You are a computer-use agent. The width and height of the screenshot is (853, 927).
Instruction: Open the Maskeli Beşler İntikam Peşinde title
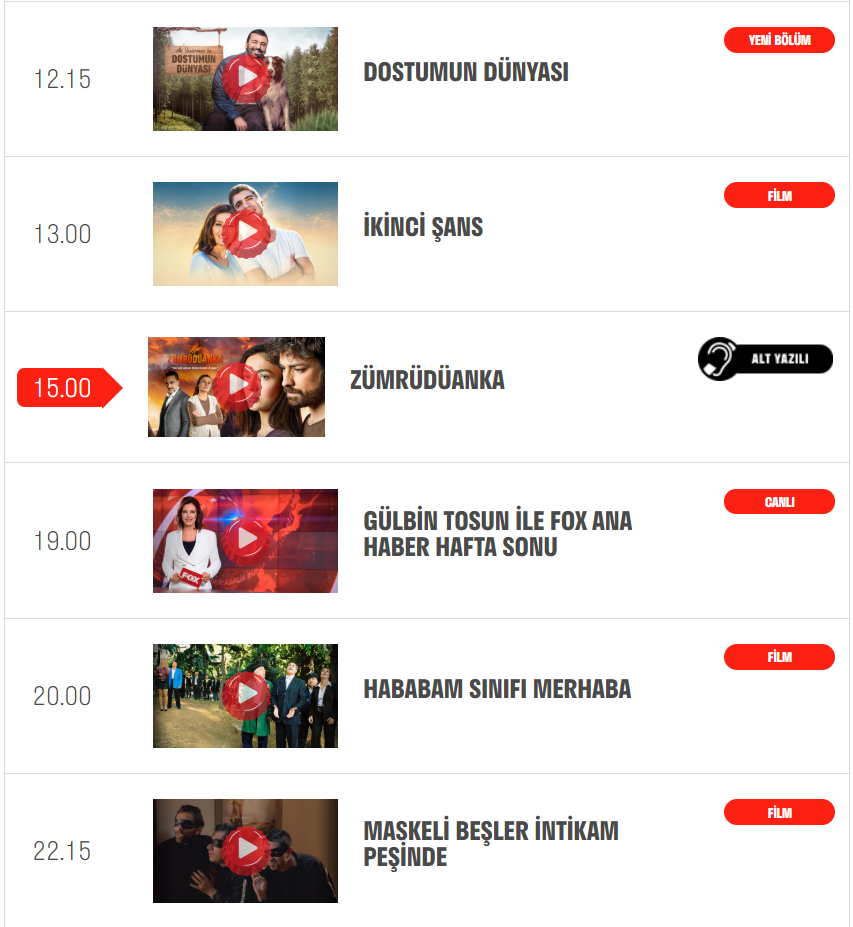tap(491, 844)
